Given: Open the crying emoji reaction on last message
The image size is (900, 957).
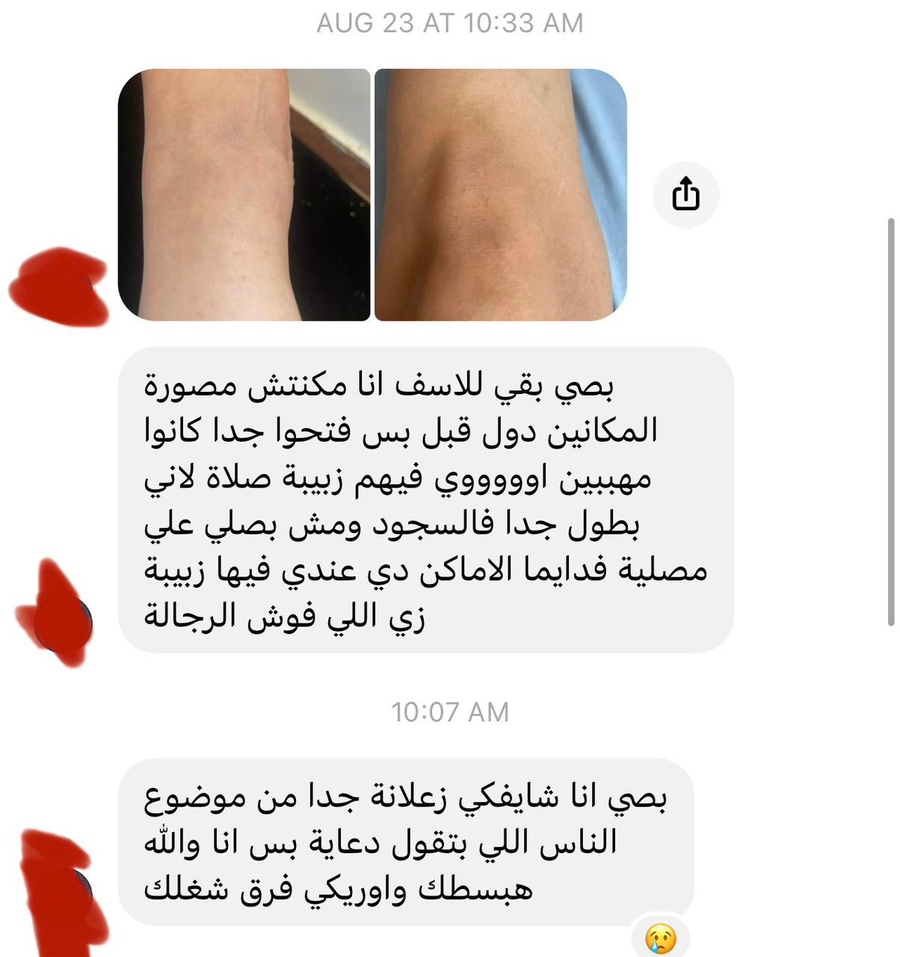Looking at the screenshot, I should pyautogui.click(x=660, y=938).
